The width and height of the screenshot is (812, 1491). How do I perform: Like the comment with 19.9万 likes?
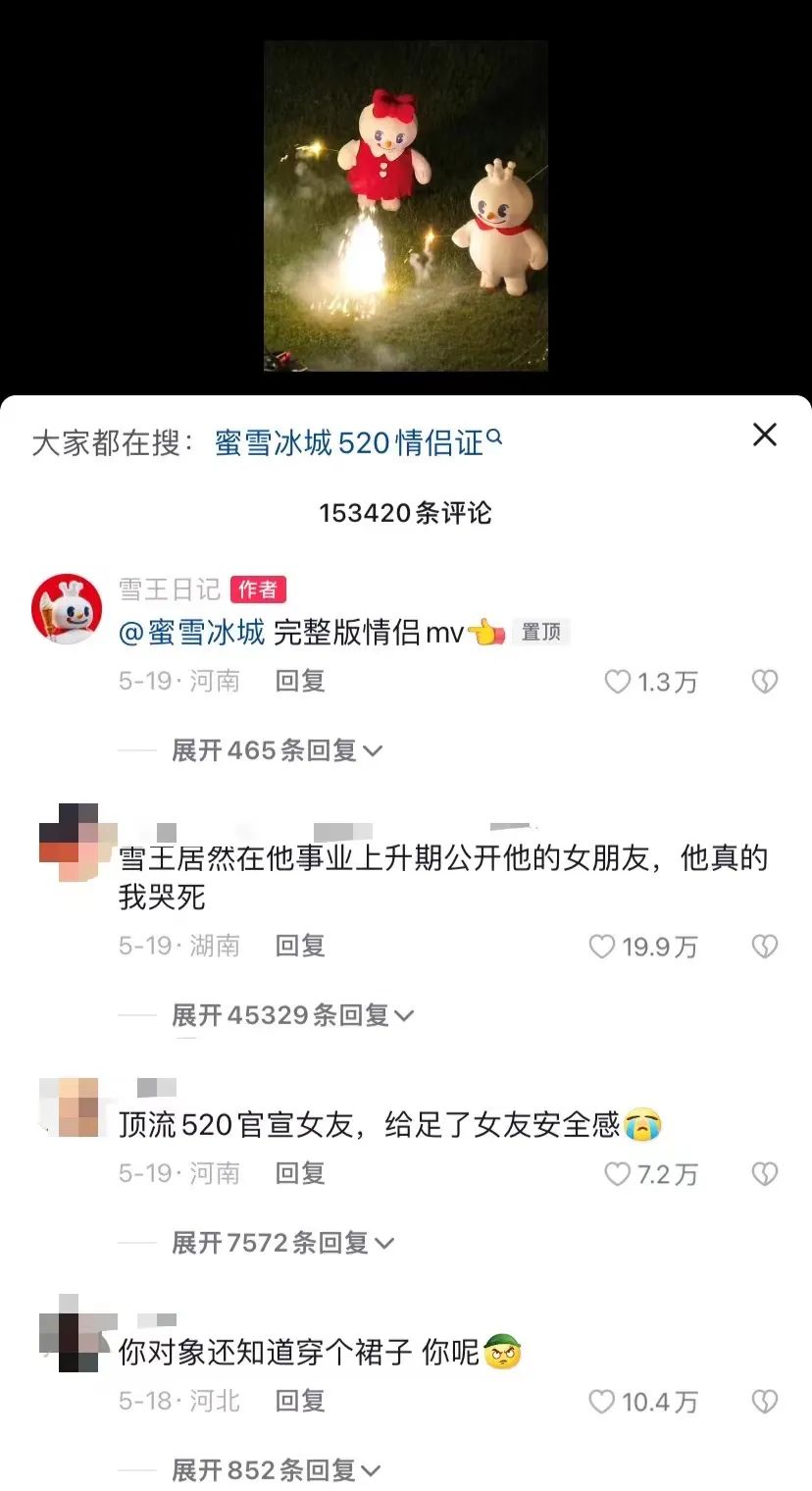tap(602, 947)
